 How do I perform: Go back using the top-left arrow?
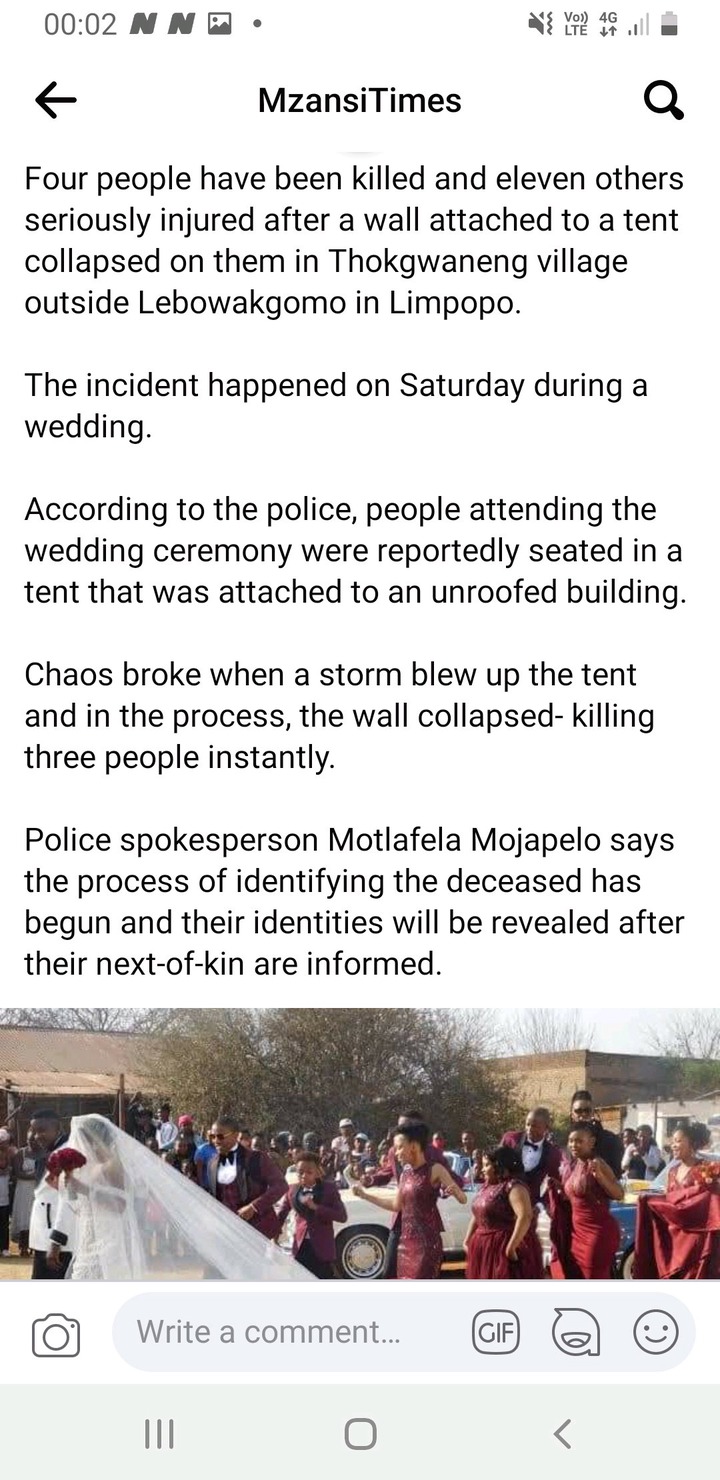(x=56, y=100)
